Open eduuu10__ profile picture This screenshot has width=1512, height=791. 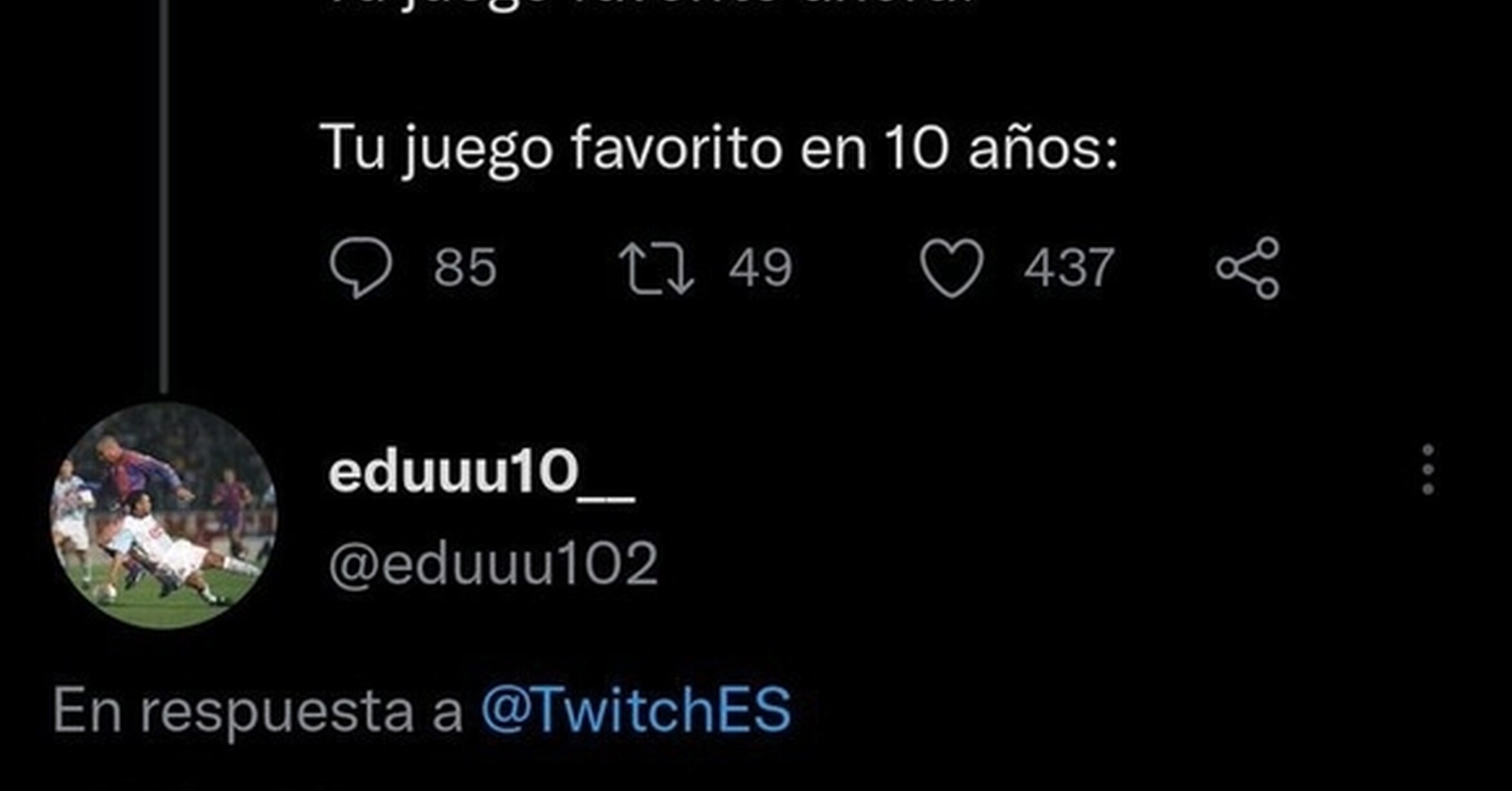(x=163, y=516)
